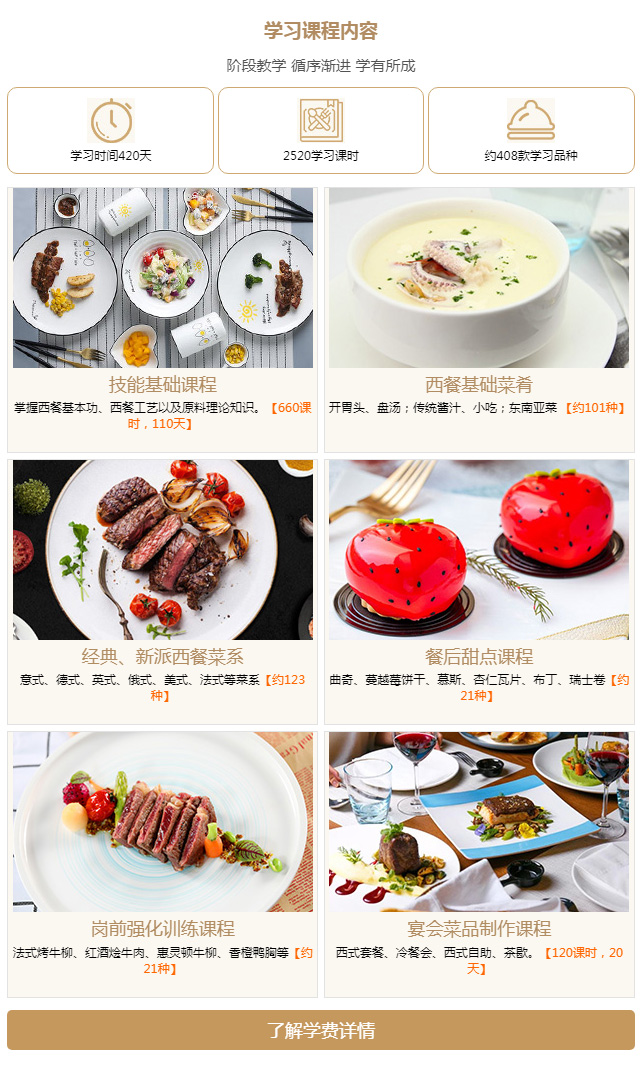Open the 技能基础课程 course card
Image resolution: width=642 pixels, height=1069 pixels.
pos(162,320)
